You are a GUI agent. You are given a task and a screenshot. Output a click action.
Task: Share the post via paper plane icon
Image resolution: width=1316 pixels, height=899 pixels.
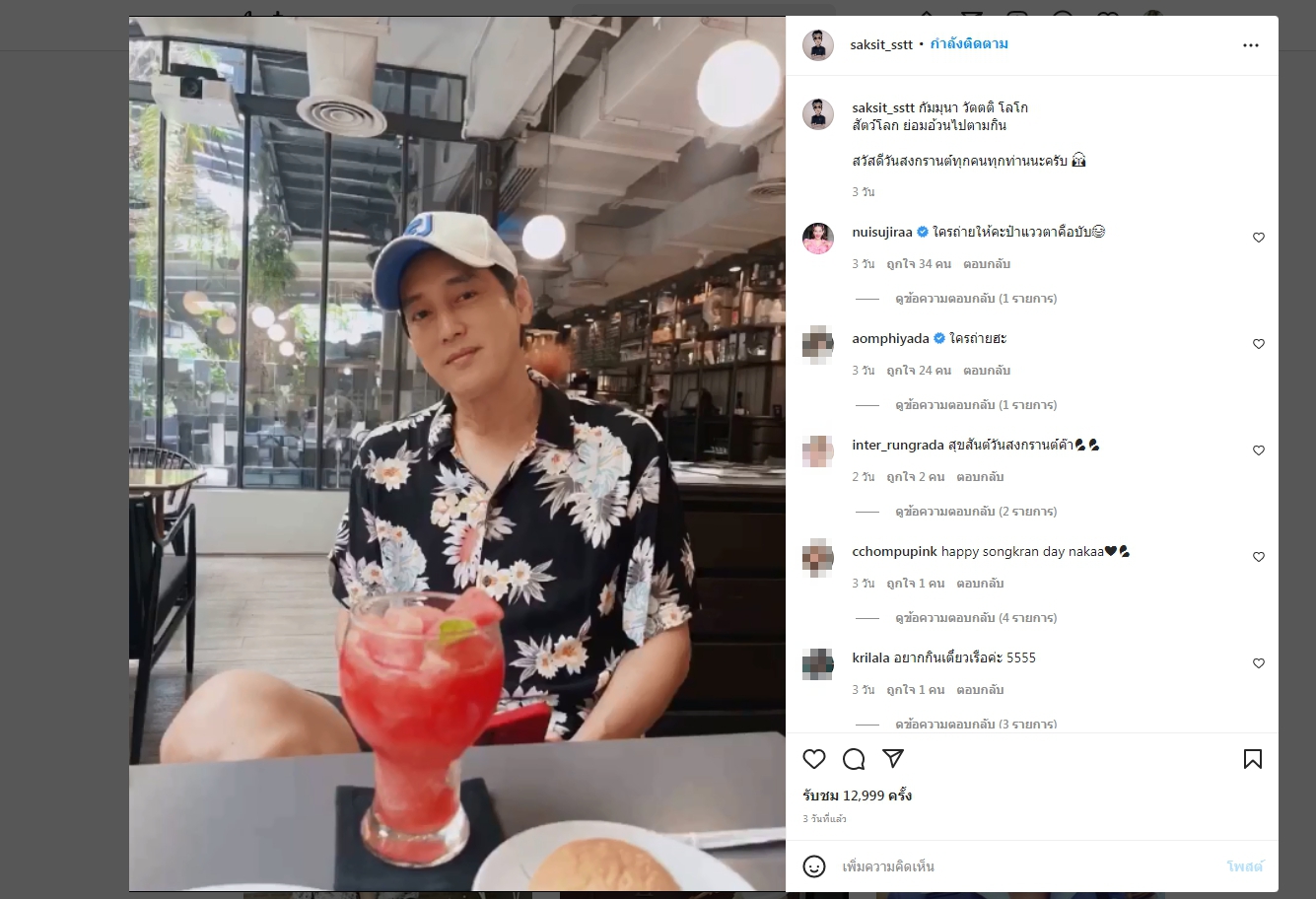pos(893,759)
